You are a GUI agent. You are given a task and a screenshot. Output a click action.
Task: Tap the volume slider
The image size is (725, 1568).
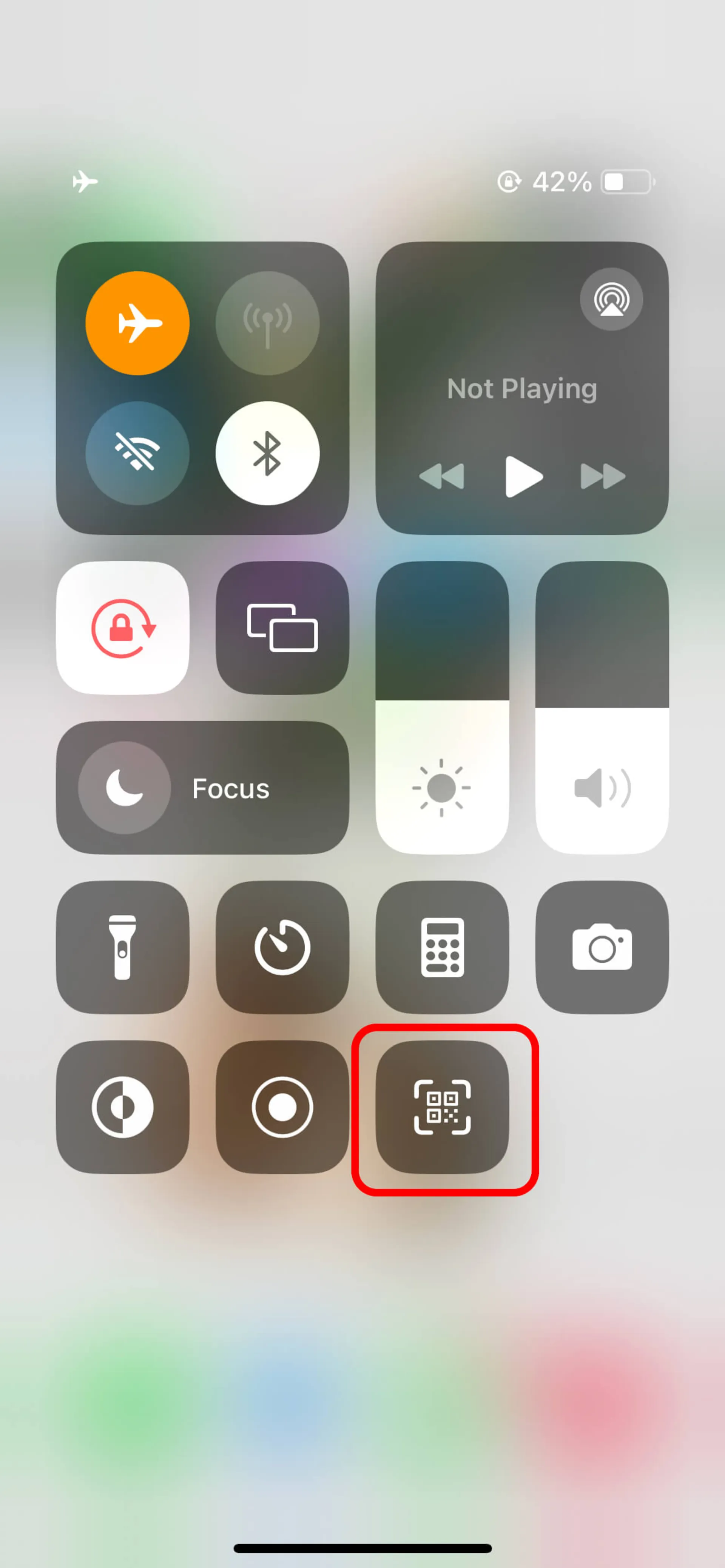click(602, 707)
